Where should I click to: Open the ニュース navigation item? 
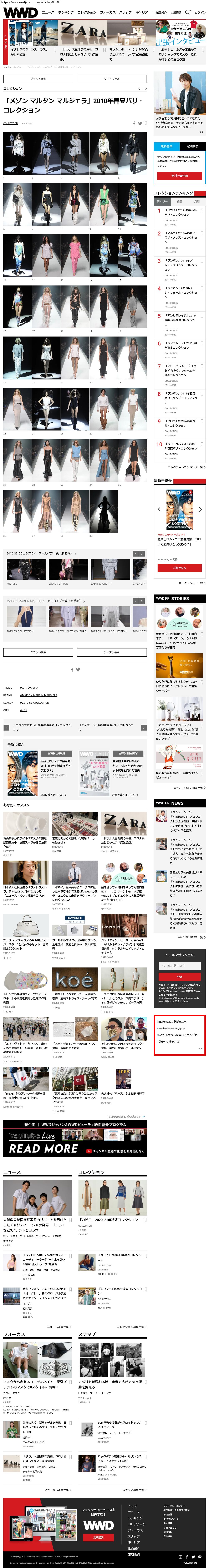[x=48, y=12]
